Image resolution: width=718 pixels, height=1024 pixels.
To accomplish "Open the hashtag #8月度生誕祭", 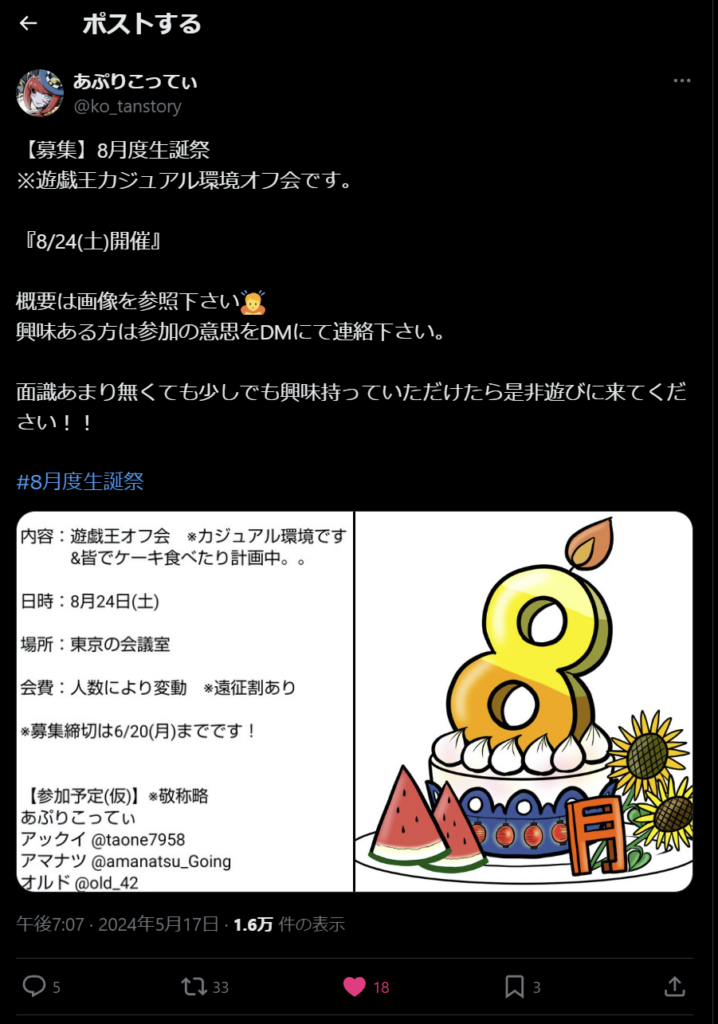I will (80, 481).
